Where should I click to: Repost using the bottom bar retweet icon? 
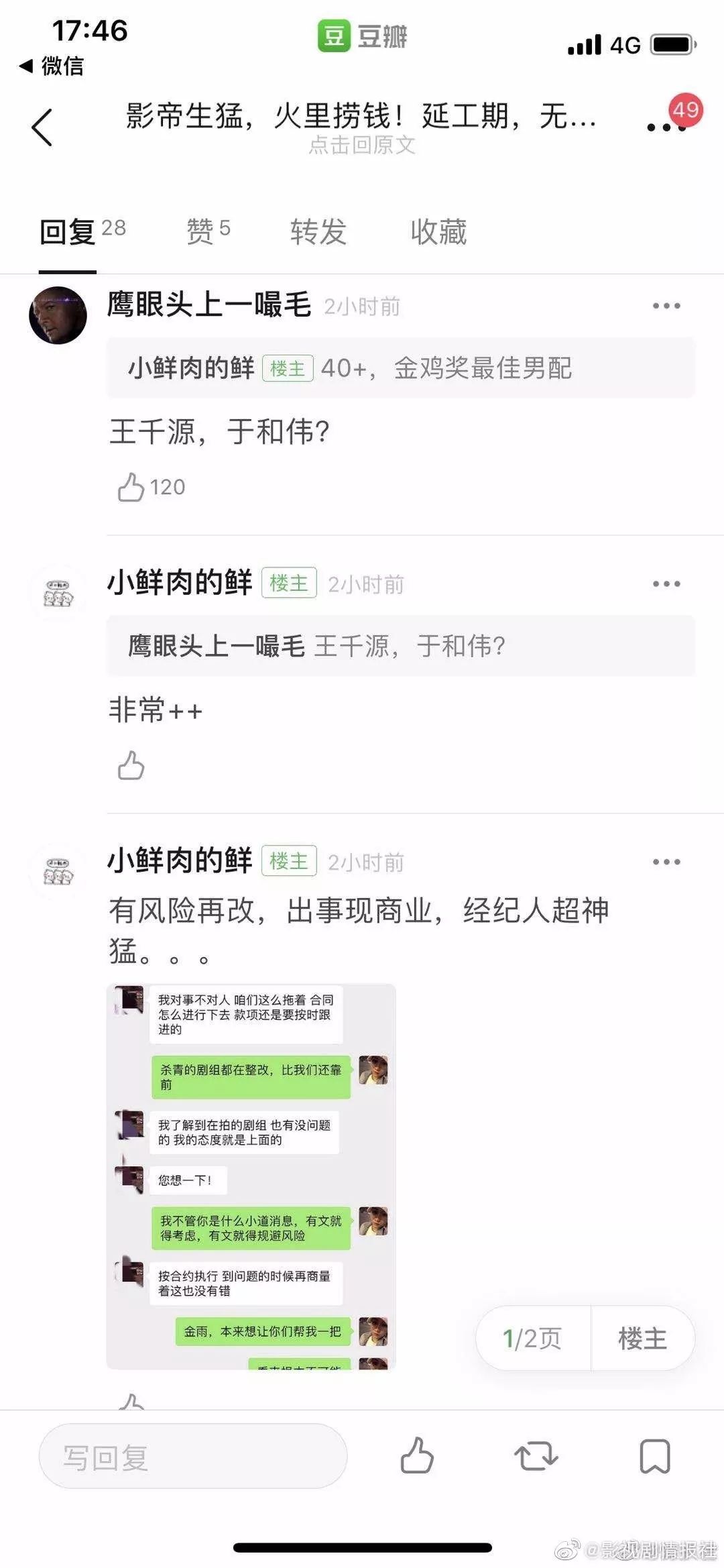[x=536, y=1456]
